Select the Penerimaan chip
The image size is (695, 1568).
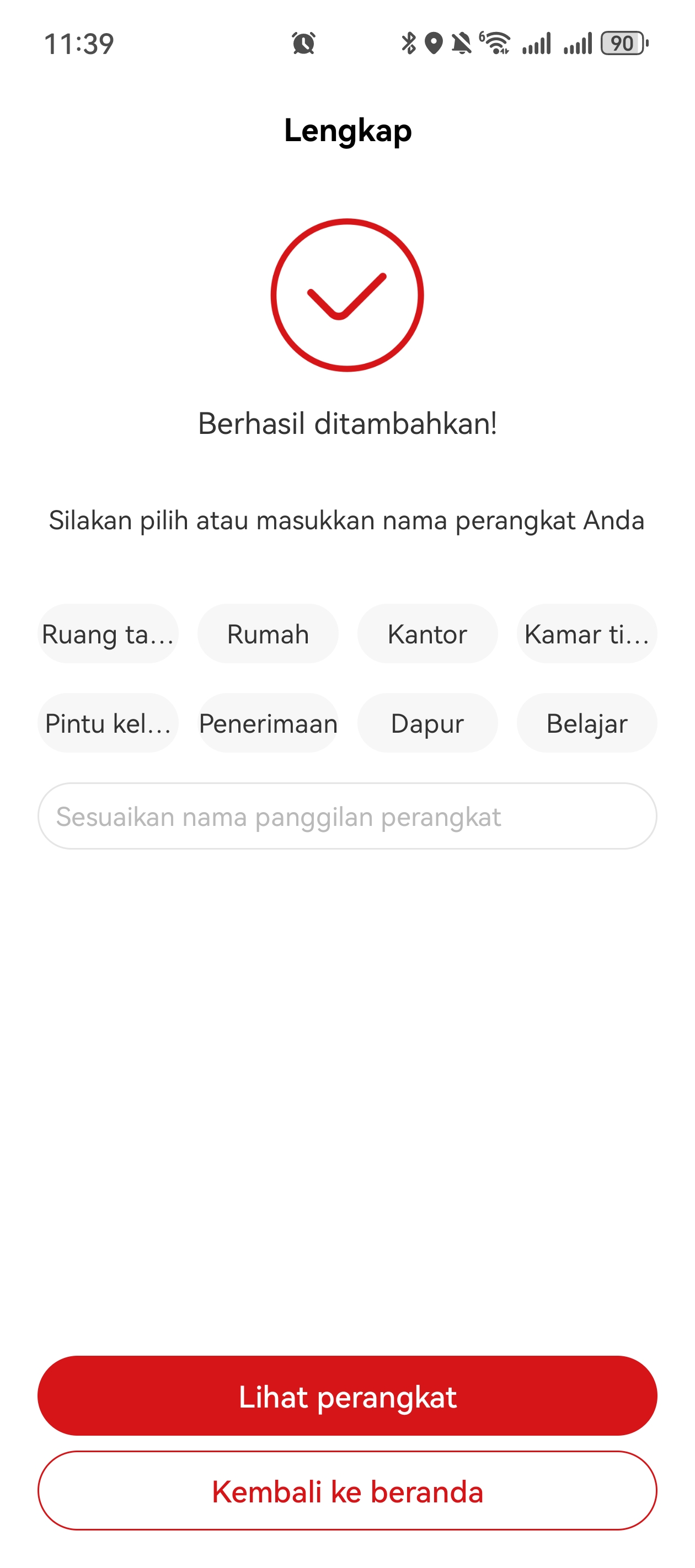point(268,723)
